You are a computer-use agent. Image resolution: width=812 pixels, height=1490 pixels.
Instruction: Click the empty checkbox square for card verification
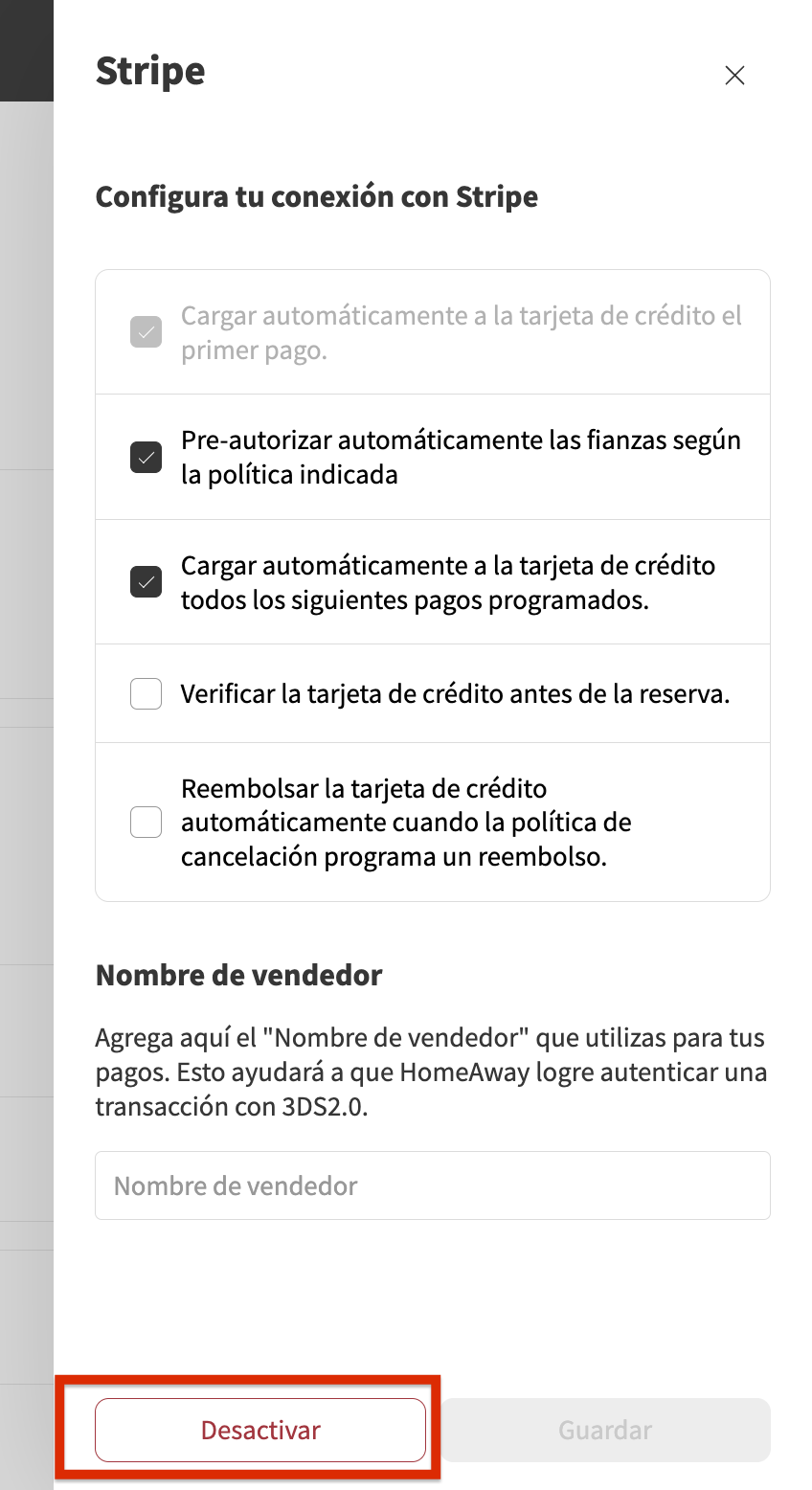pyautogui.click(x=146, y=693)
